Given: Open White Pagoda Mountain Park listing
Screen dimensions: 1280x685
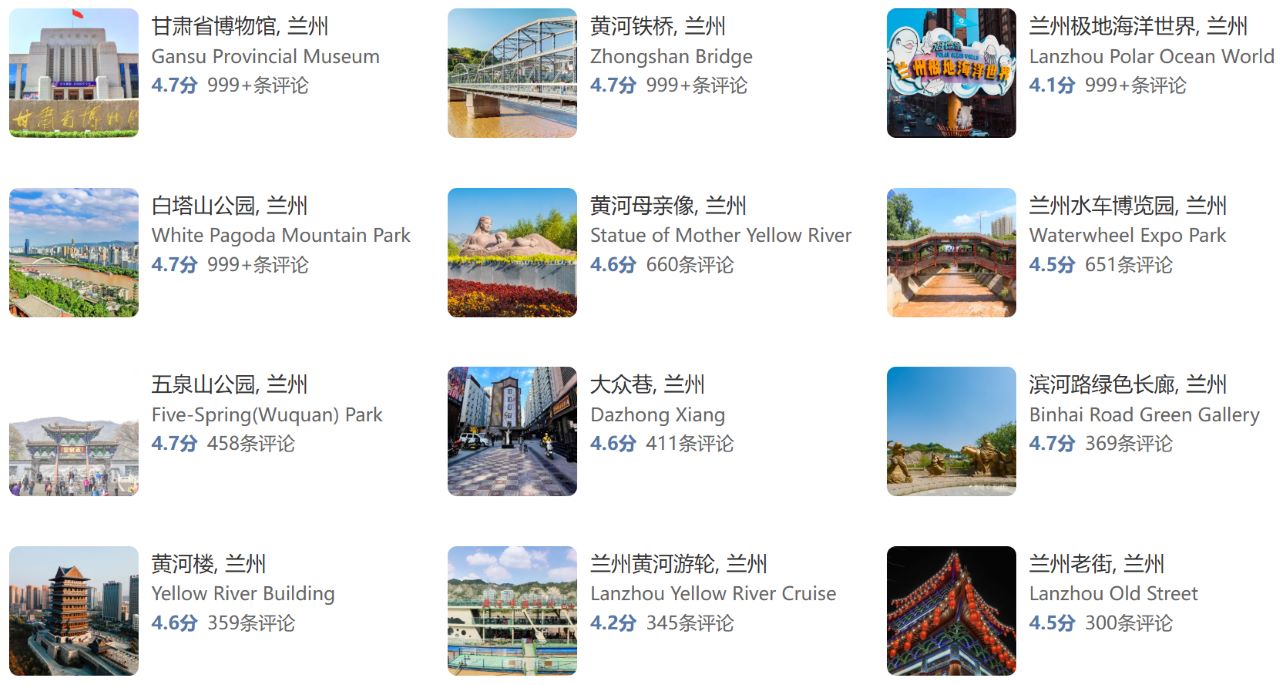Looking at the screenshot, I should click(229, 207).
